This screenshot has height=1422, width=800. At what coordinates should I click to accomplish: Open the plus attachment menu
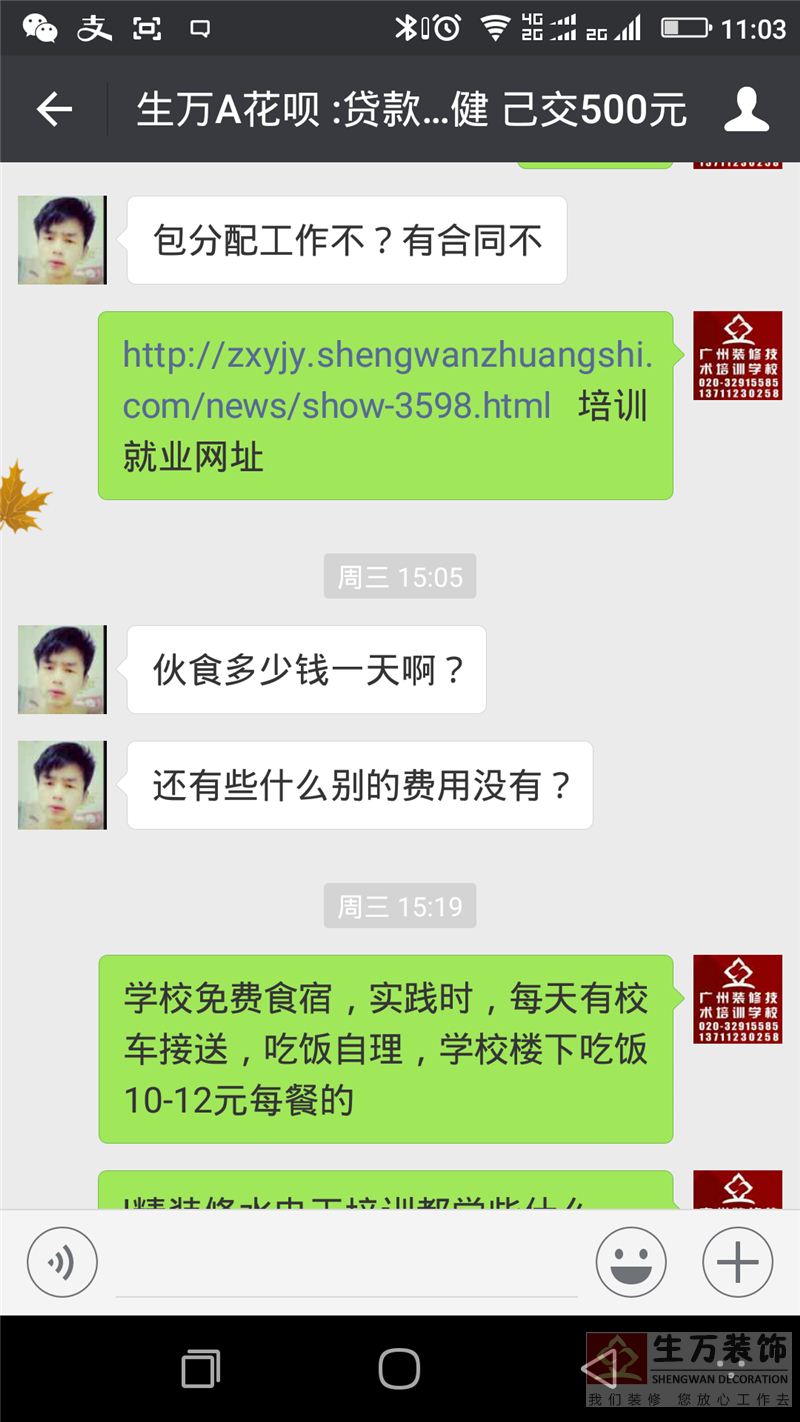(737, 1262)
